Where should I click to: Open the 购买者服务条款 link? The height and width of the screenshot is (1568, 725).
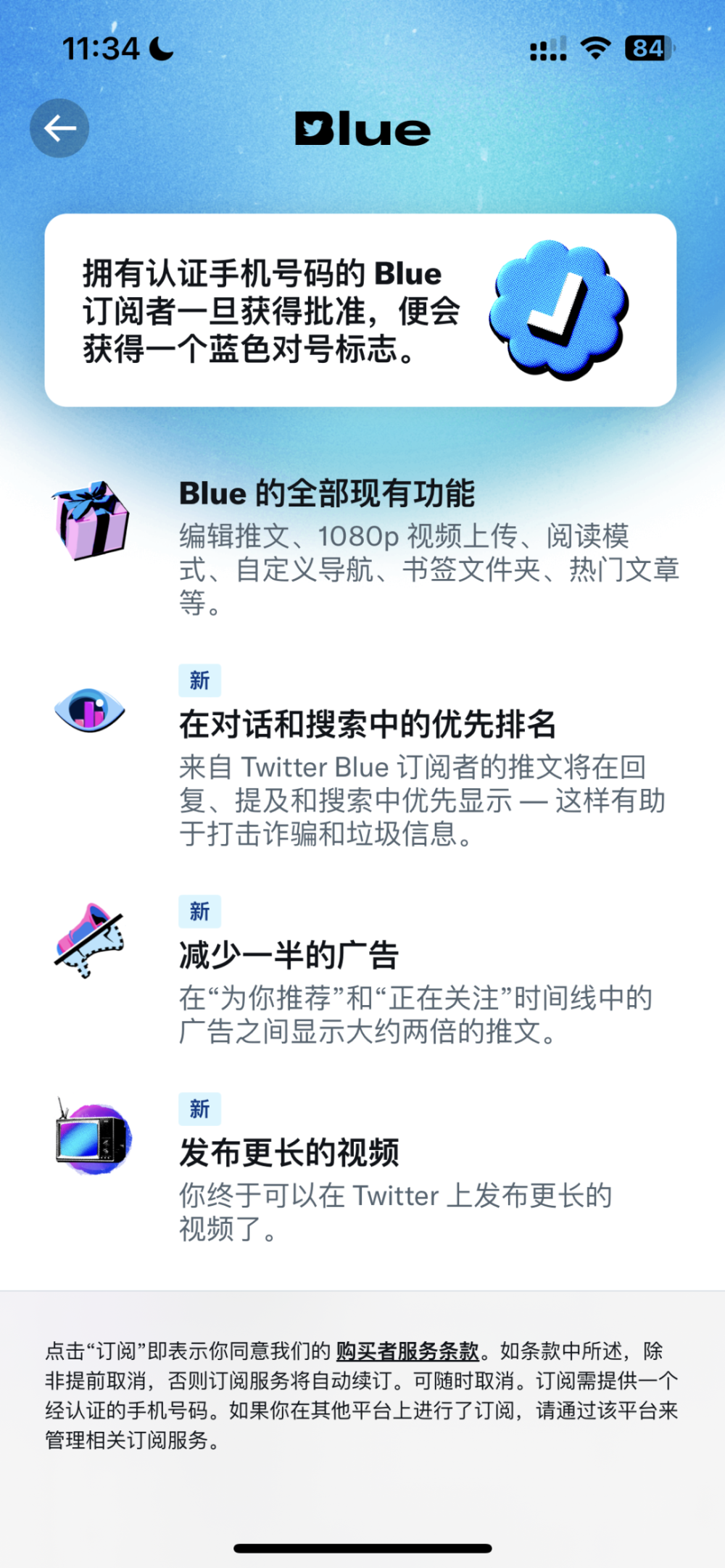[x=407, y=1351]
